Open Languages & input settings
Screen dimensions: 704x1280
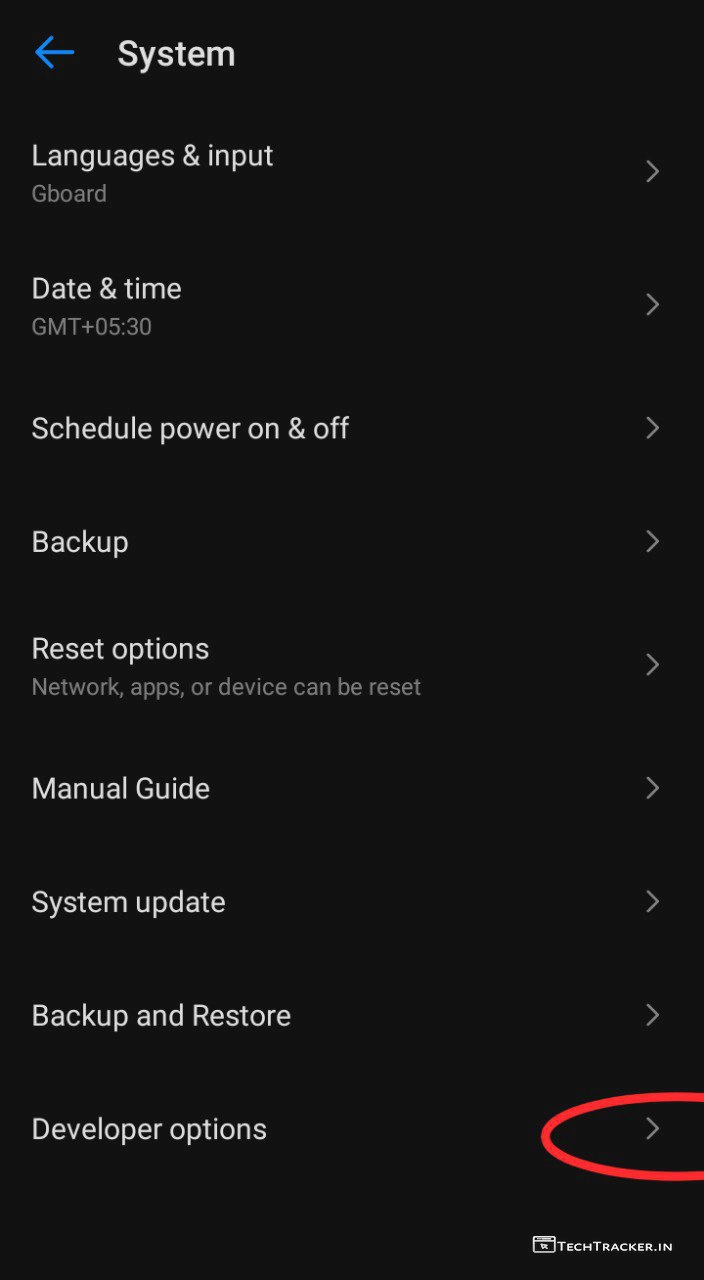(152, 172)
